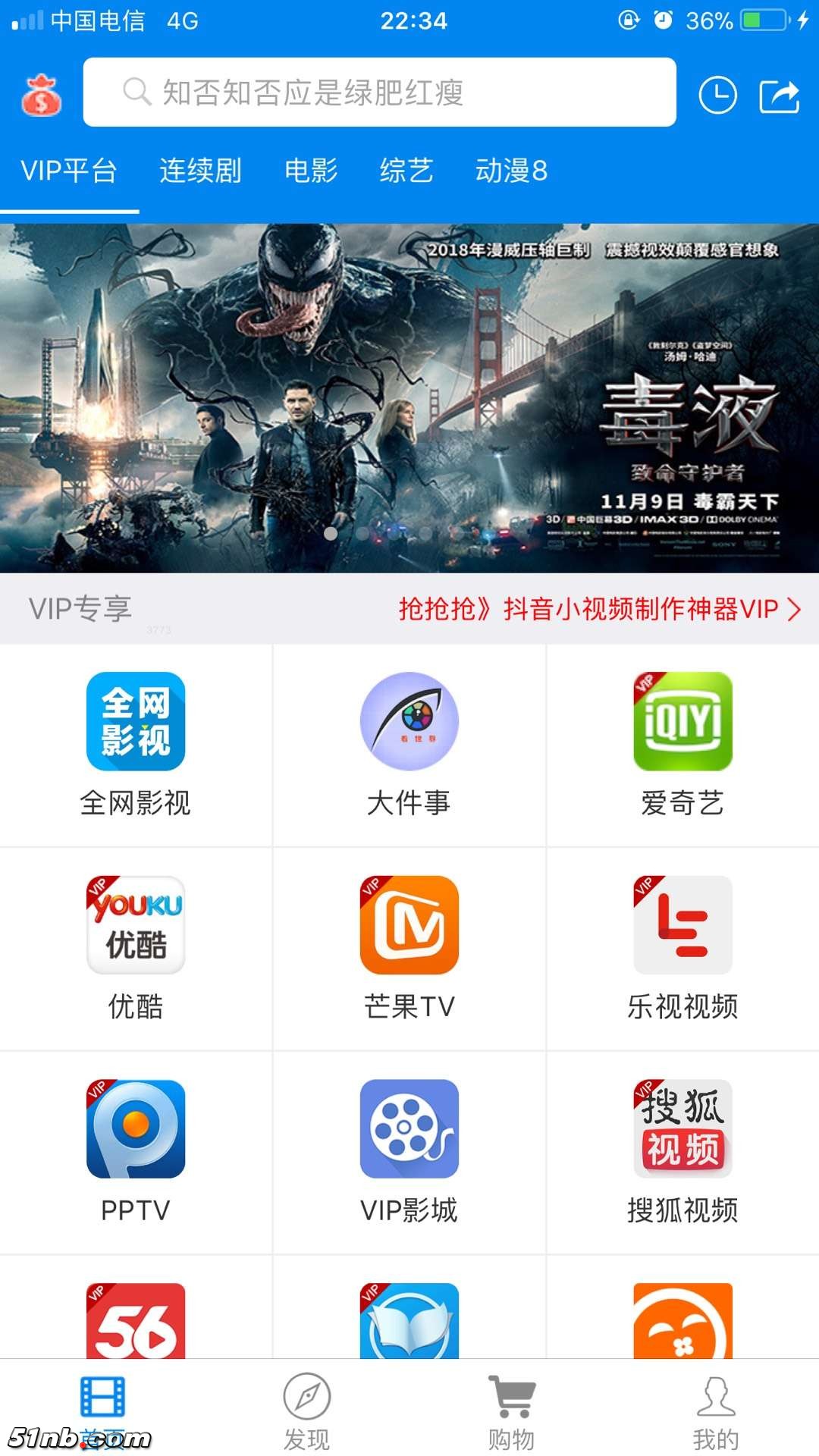The image size is (819, 1456).
Task: Launch 乐视视频 (LeTV) icon
Action: [x=682, y=927]
